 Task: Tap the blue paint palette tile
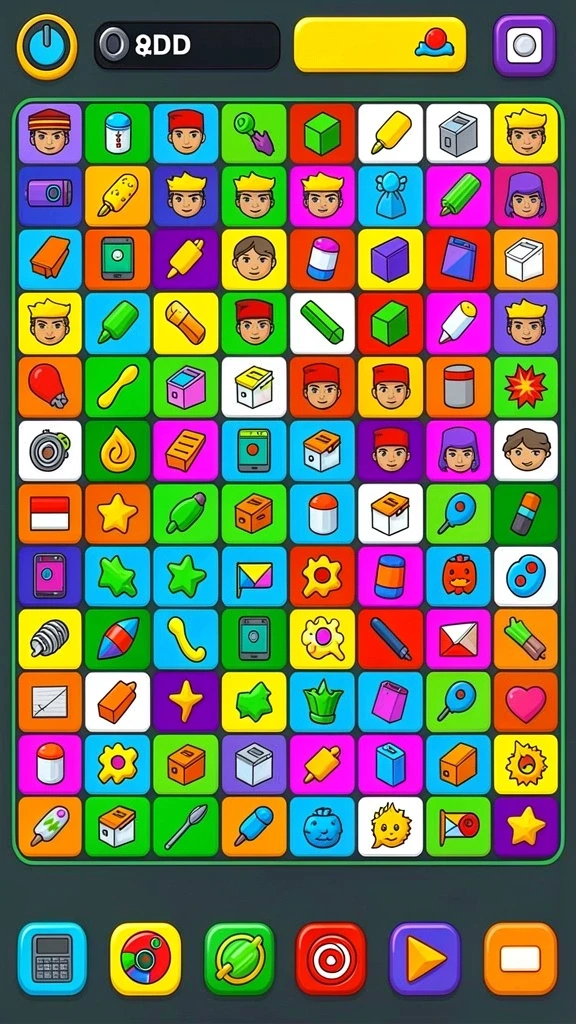[x=526, y=577]
